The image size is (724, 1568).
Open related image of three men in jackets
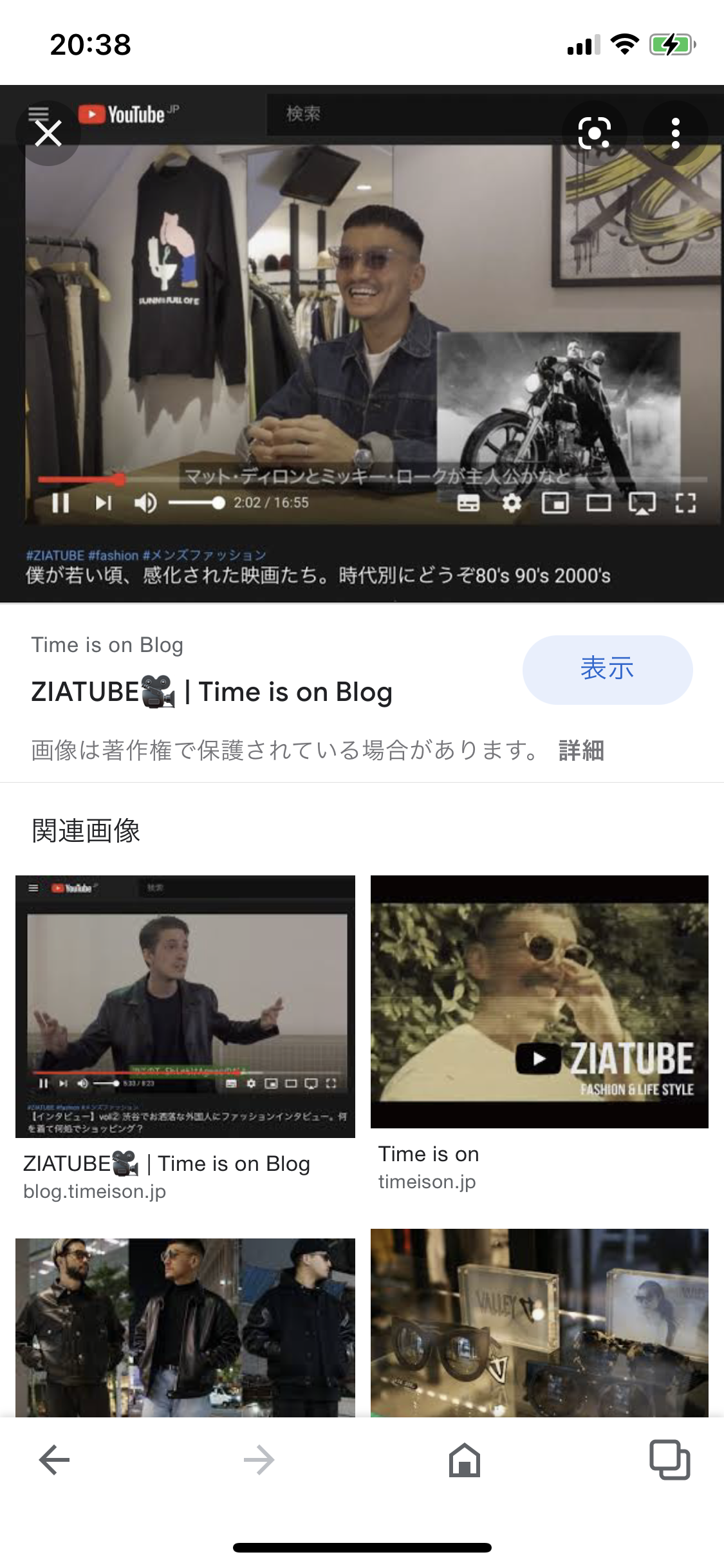click(185, 1327)
